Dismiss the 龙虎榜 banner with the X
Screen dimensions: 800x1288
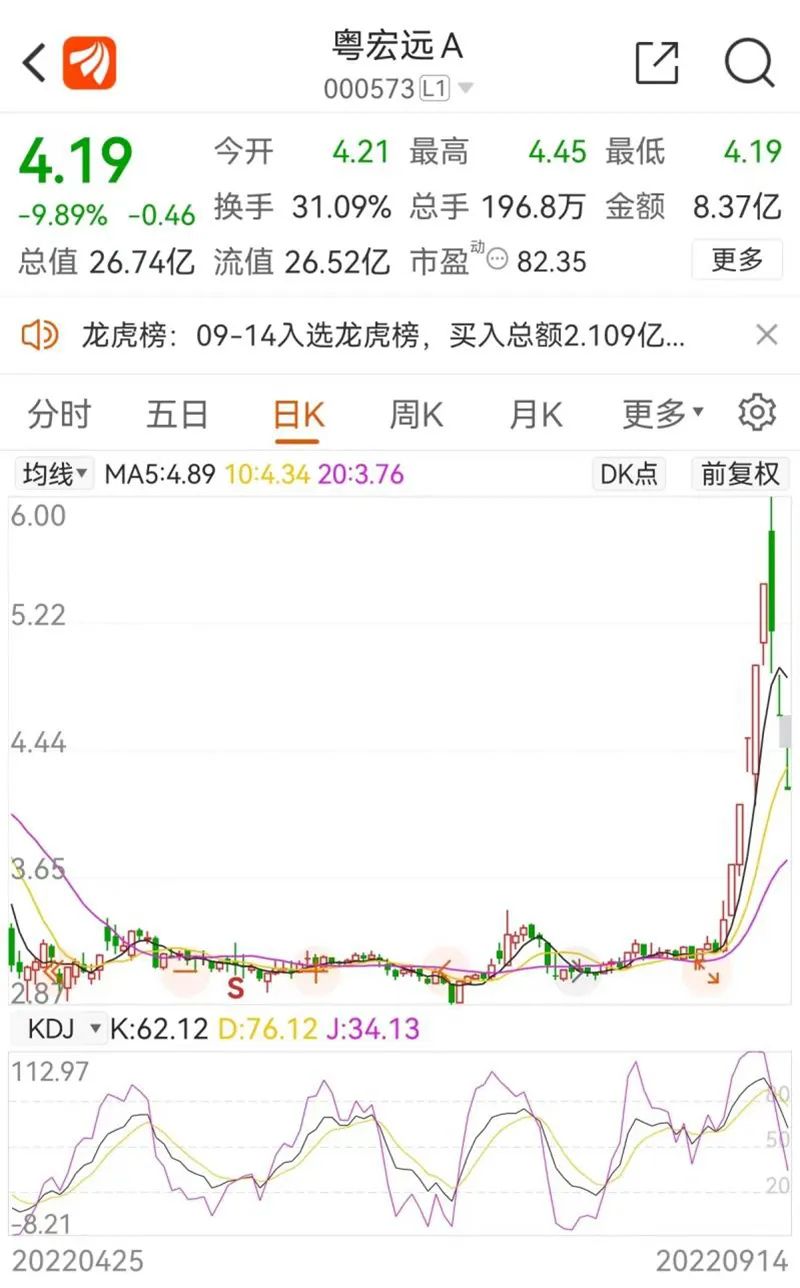pos(767,334)
